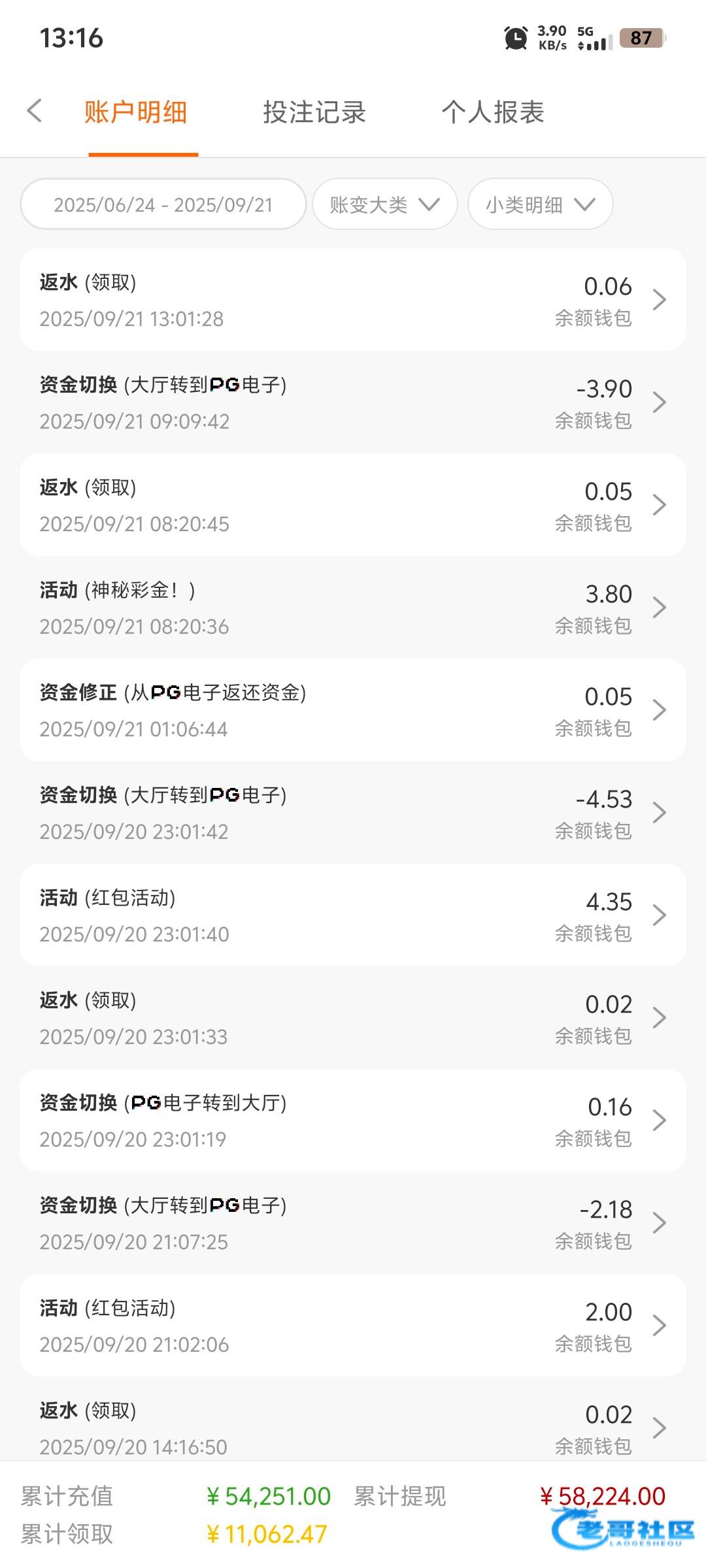
Task: View 返水 record from 2025/09/20 14:16:50
Action: tap(353, 1426)
